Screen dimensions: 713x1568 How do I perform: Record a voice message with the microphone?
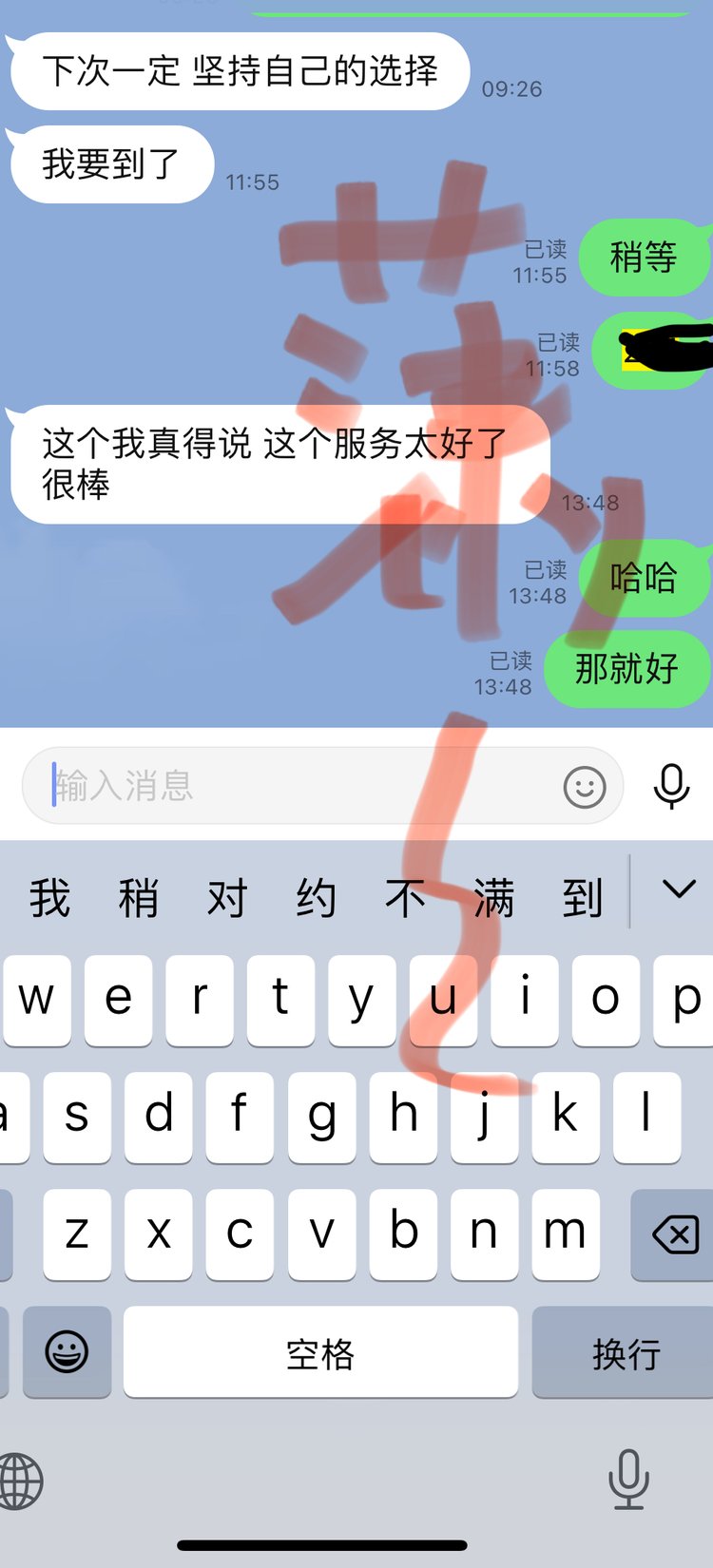(x=671, y=786)
